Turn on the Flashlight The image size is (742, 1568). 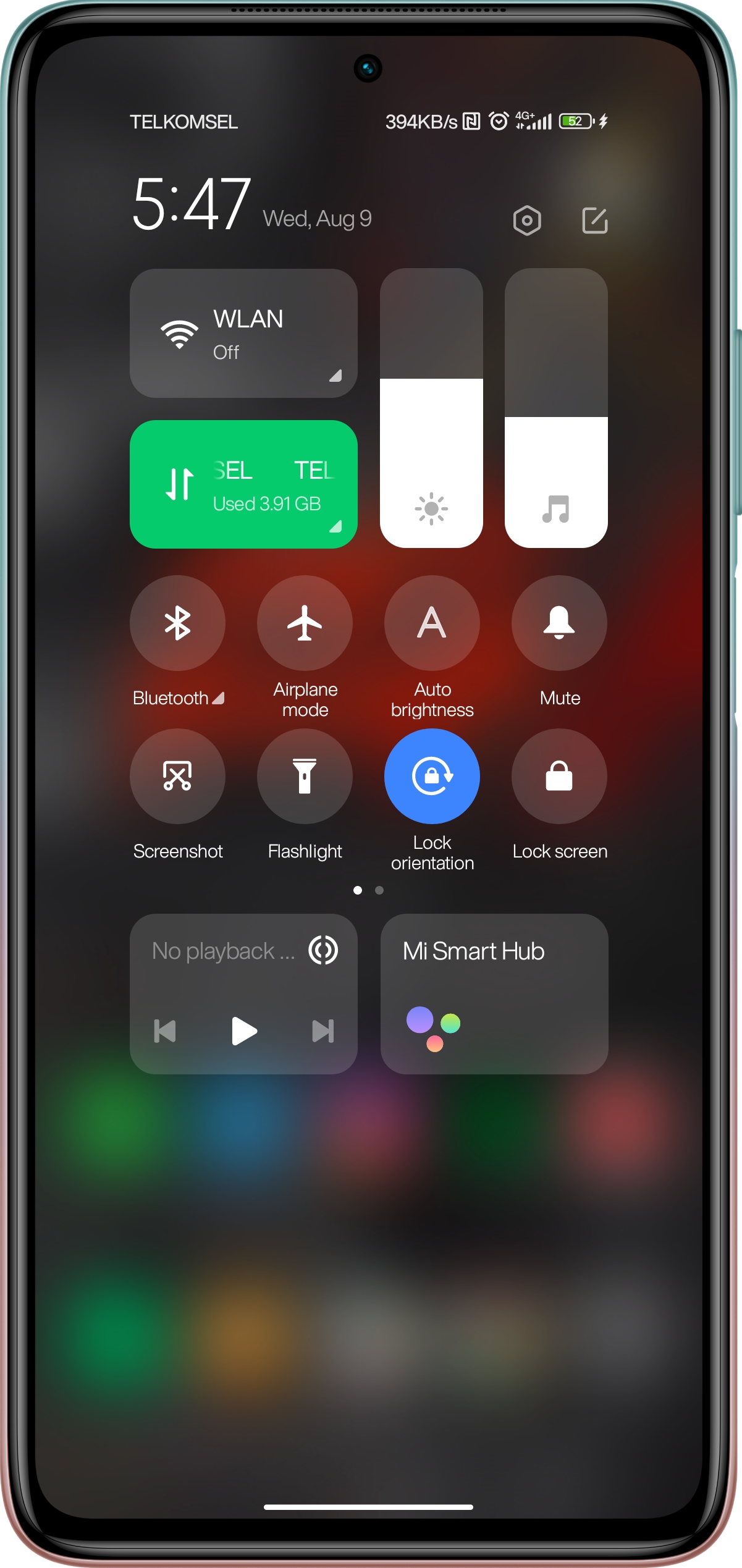point(305,776)
